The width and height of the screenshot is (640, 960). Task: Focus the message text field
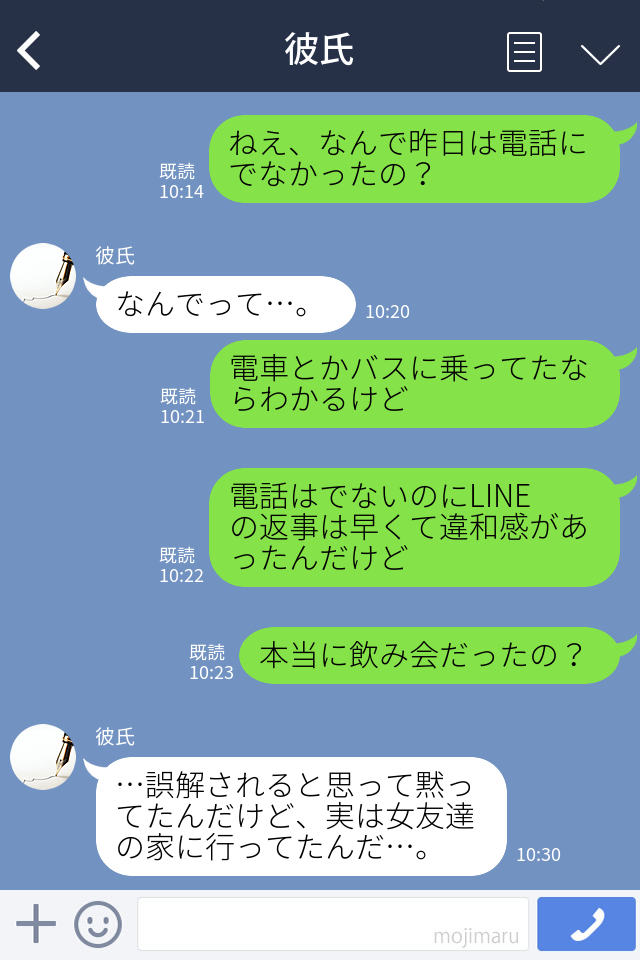point(332,924)
